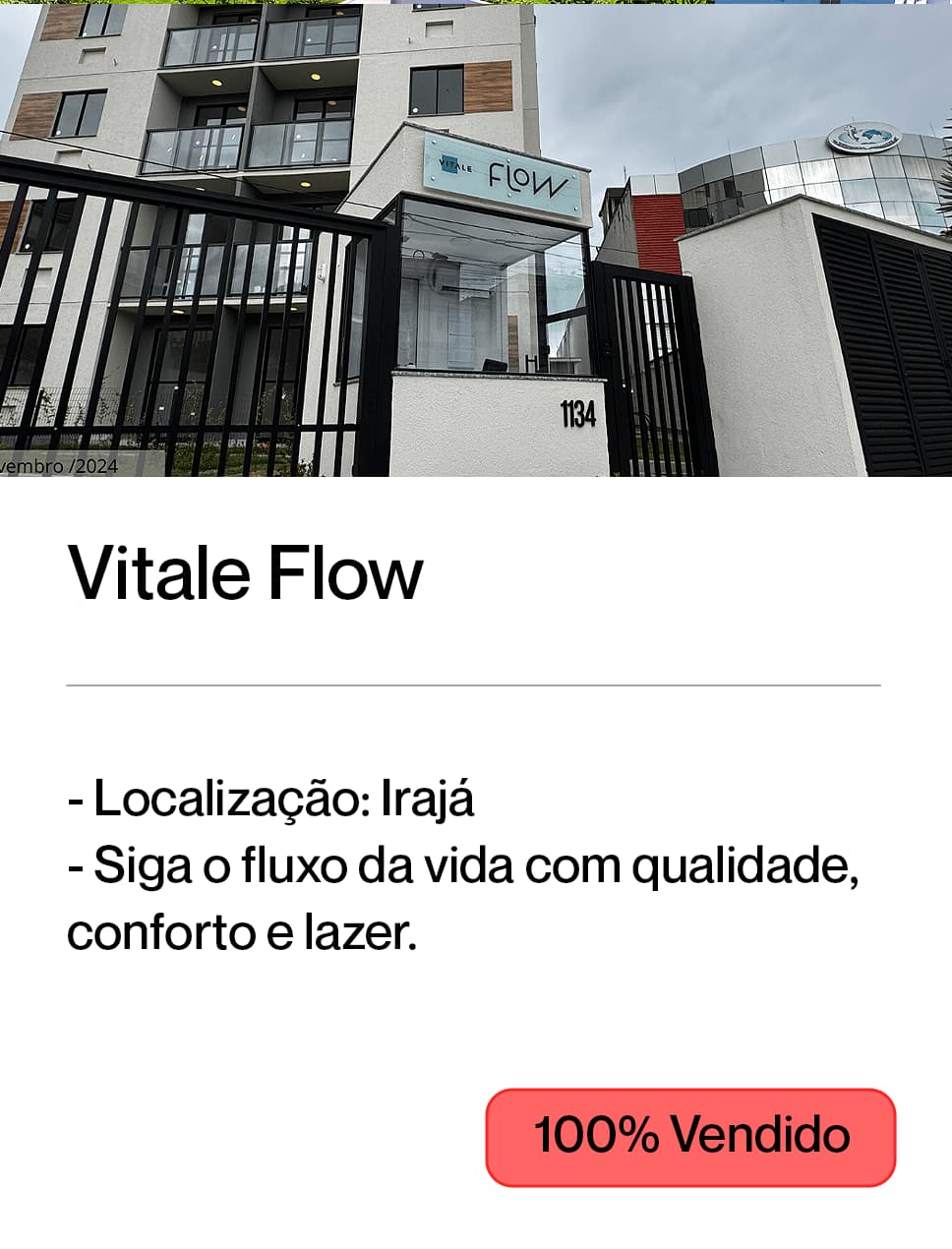The height and width of the screenshot is (1249, 952).
Task: Open the Vitale Flow building photo card
Action: 476,241
